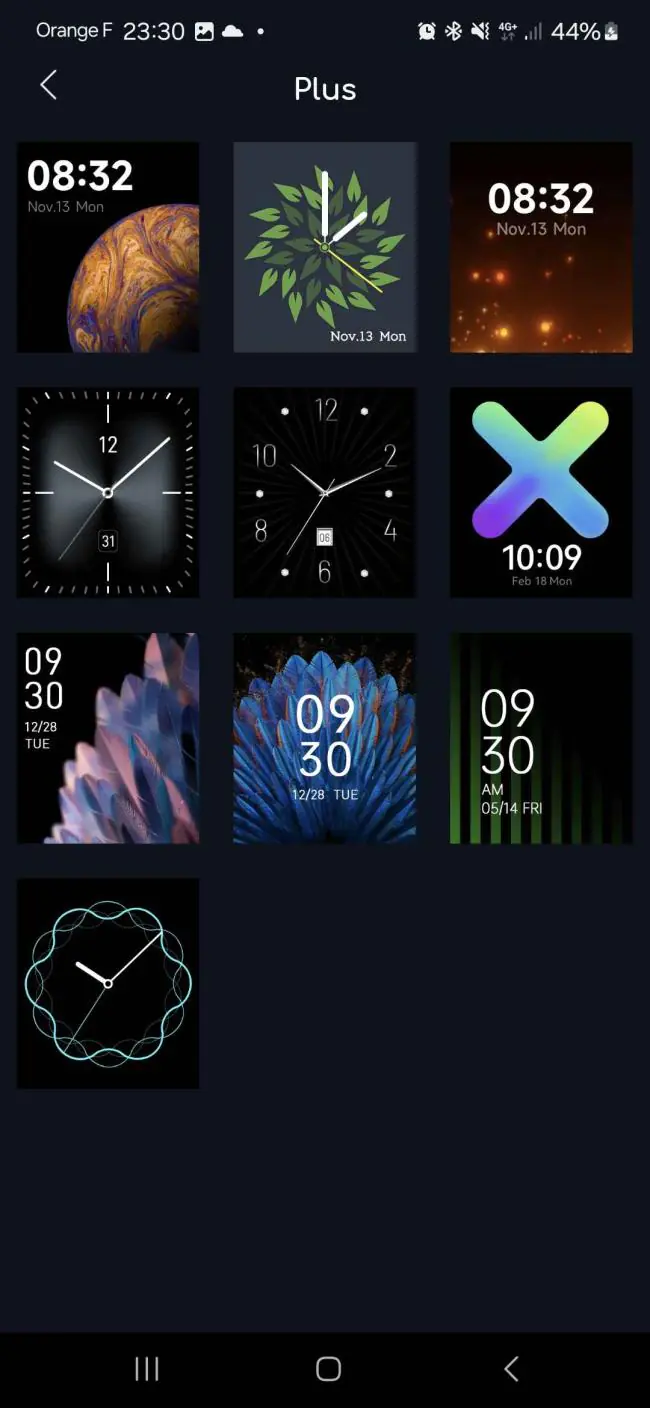The height and width of the screenshot is (1408, 650).
Task: Select the blue feather watch face
Action: coord(325,738)
